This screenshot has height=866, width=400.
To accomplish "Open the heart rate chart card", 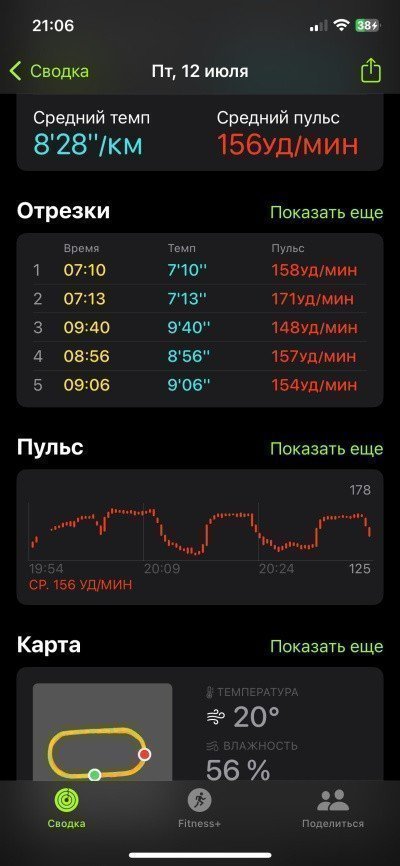I will click(x=200, y=537).
